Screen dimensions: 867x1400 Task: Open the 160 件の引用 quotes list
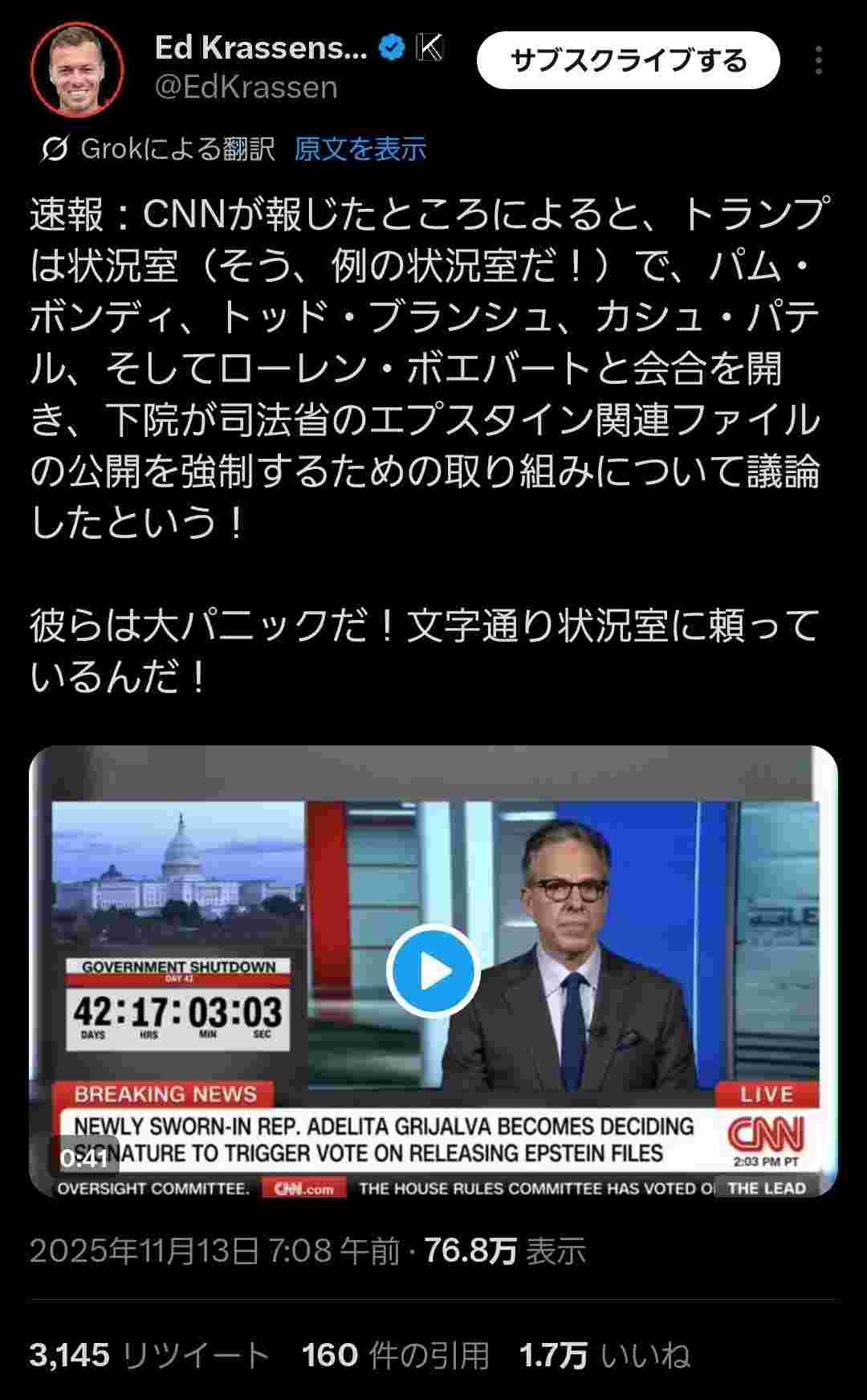pyautogui.click(x=395, y=1355)
